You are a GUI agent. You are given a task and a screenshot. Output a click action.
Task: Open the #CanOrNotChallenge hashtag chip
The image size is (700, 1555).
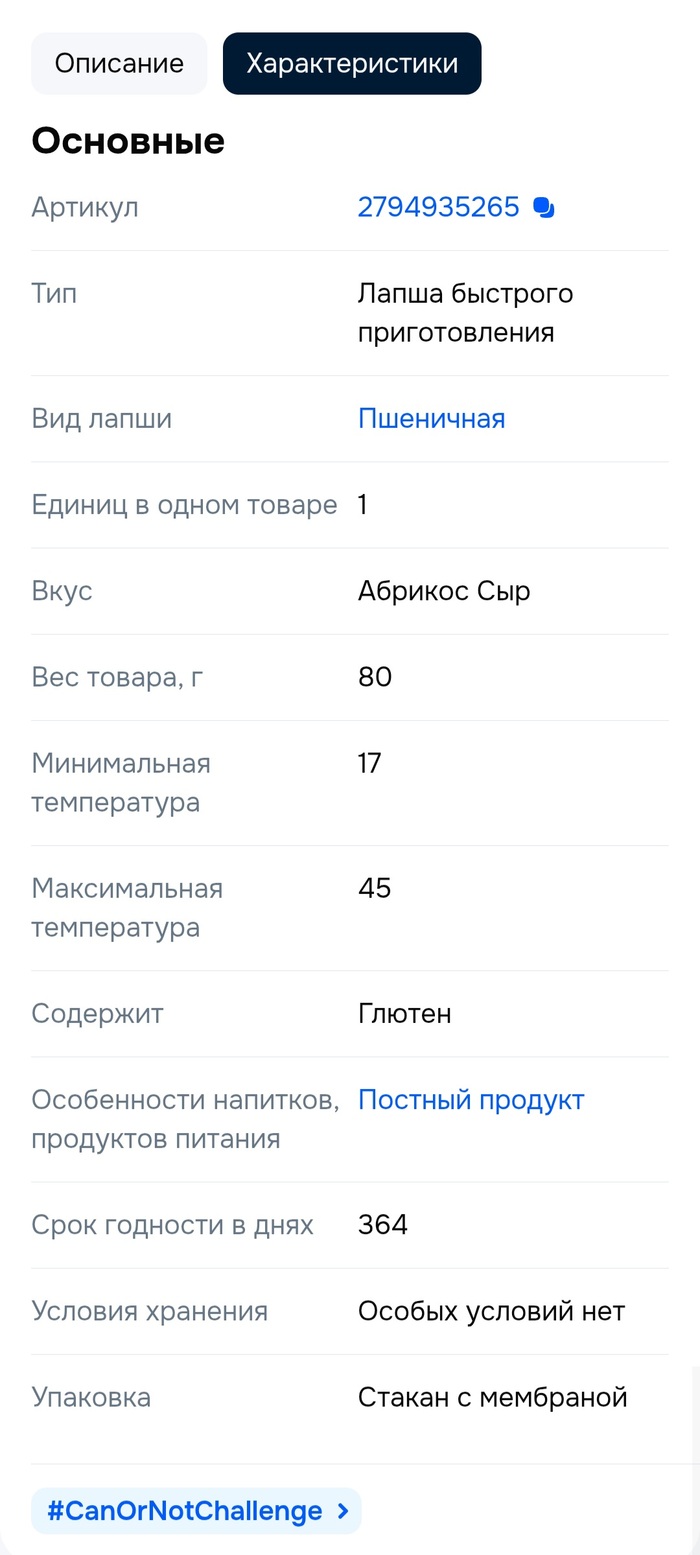196,1510
